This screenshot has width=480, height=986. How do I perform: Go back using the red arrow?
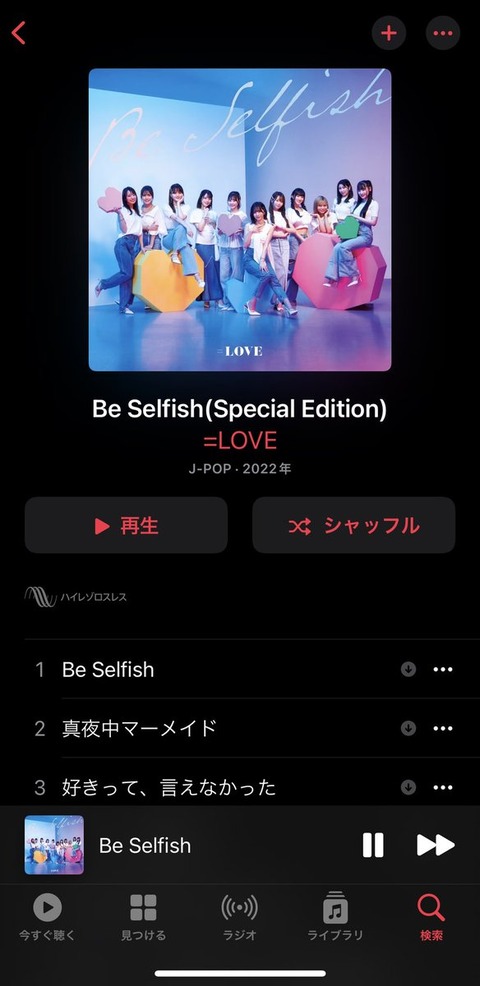tap(19, 33)
